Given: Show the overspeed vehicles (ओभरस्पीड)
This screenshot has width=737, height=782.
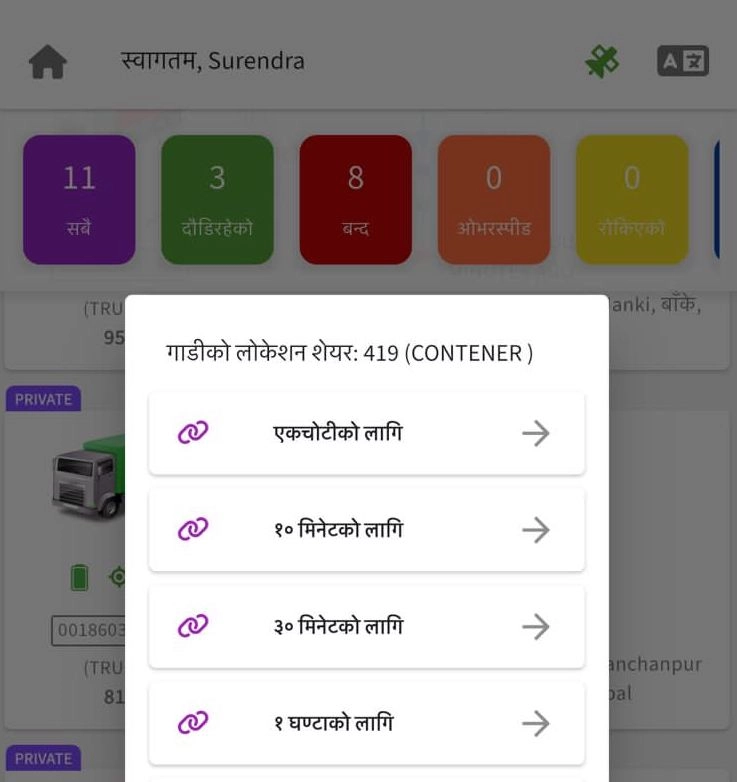Looking at the screenshot, I should [x=493, y=199].
